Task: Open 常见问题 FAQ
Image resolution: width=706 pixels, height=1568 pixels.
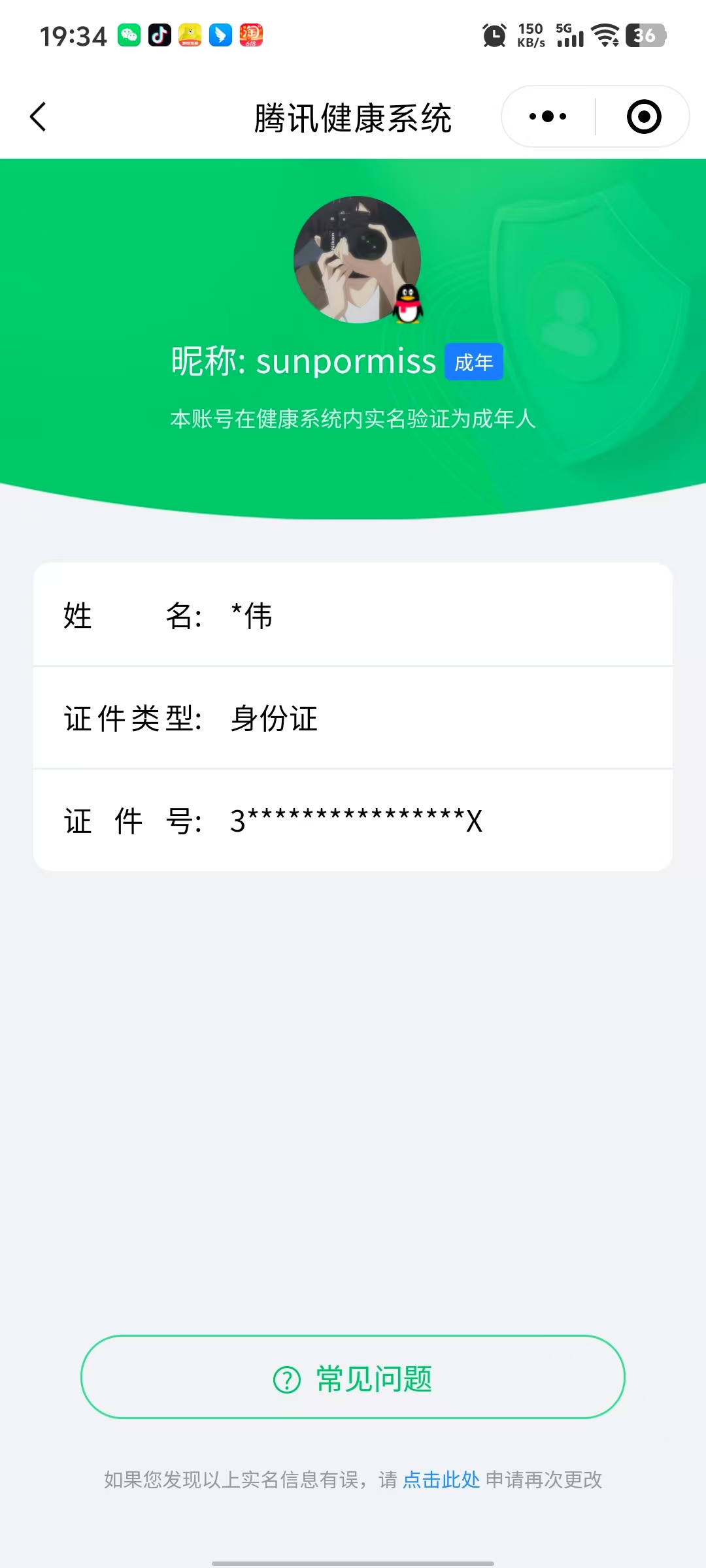Action: (x=353, y=1377)
